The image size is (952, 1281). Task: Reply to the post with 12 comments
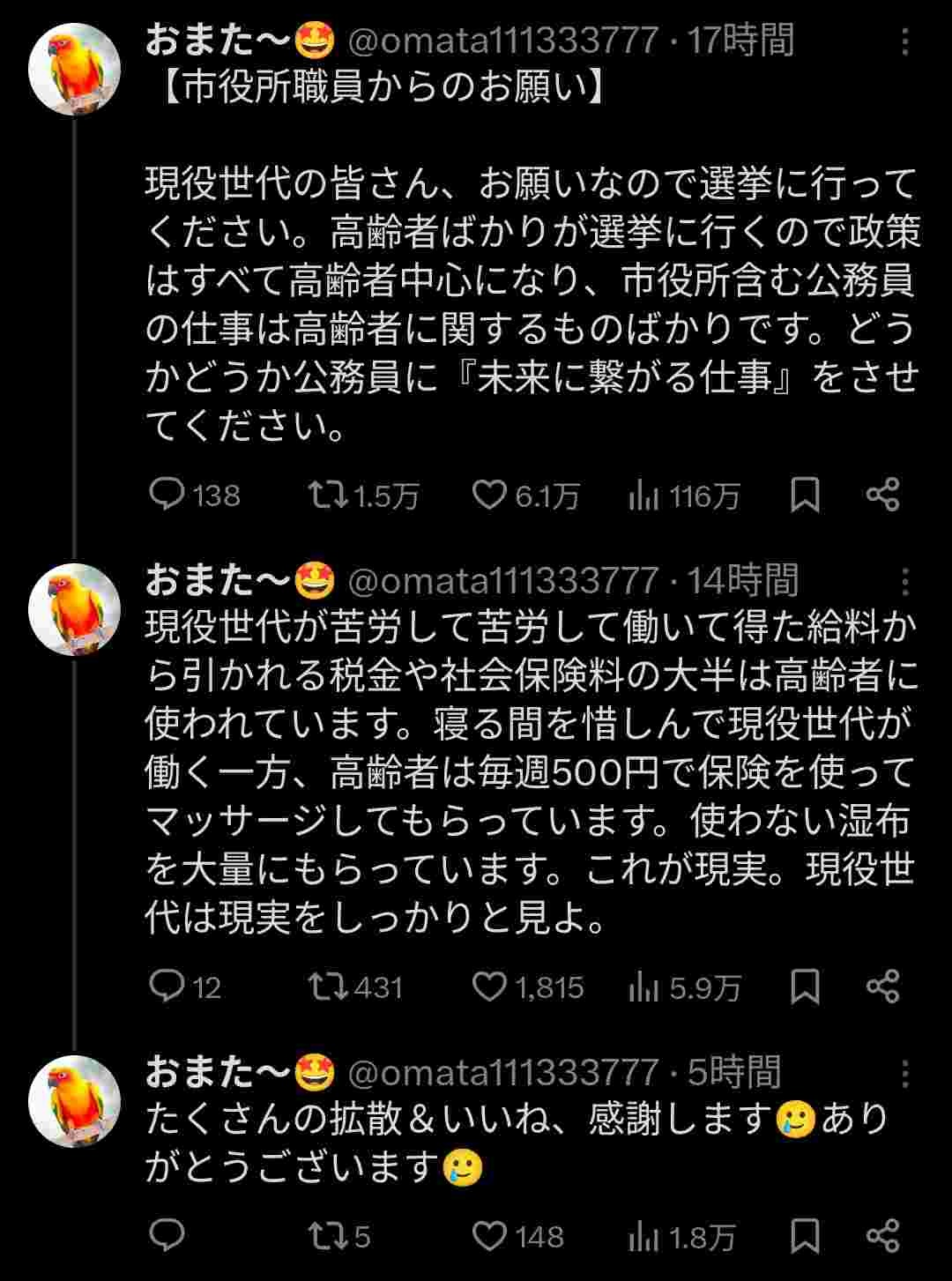coord(166,987)
